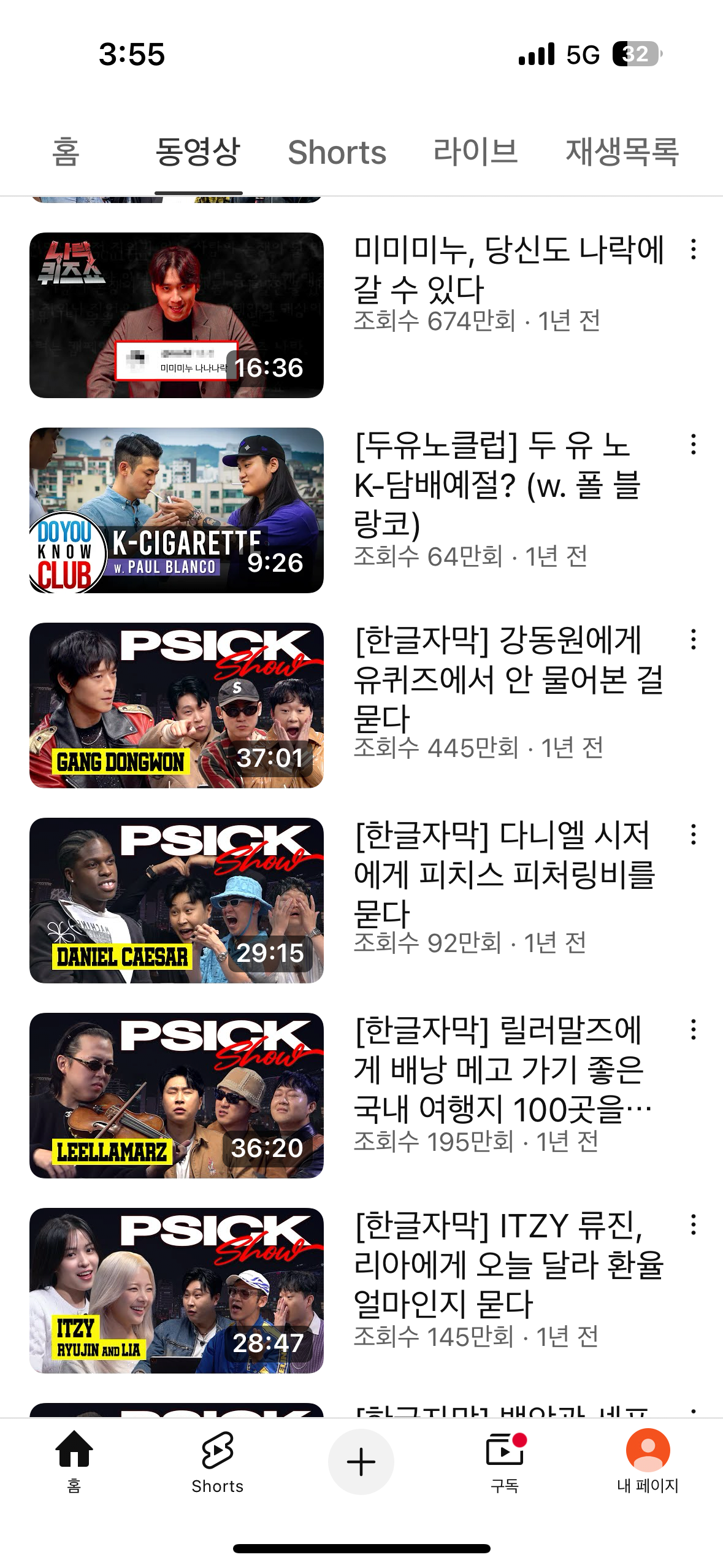This screenshot has width=723, height=1568.
Task: Open options for the 미미미누 video
Action: tap(693, 249)
